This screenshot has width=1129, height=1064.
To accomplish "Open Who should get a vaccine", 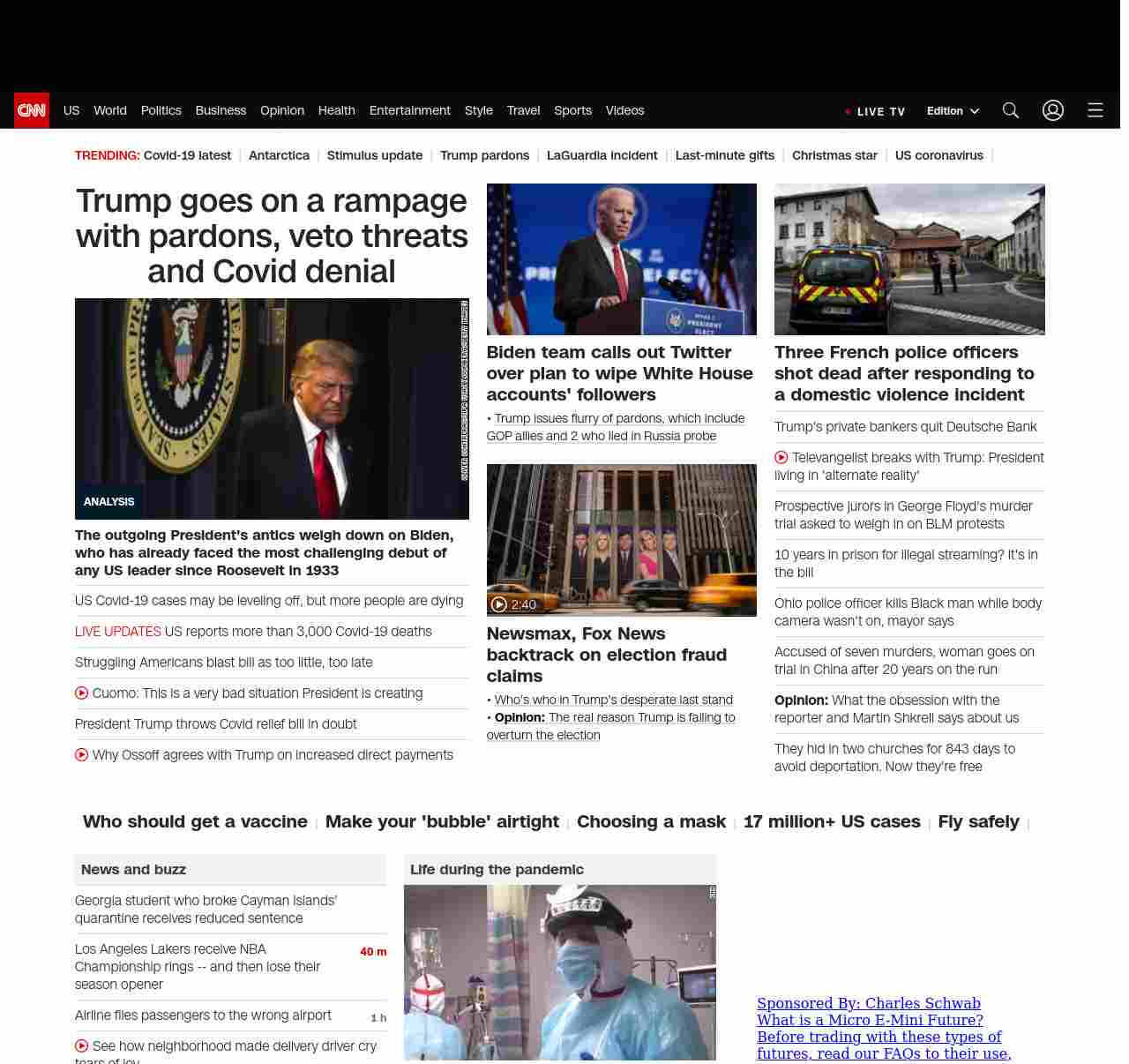I will pyautogui.click(x=195, y=821).
